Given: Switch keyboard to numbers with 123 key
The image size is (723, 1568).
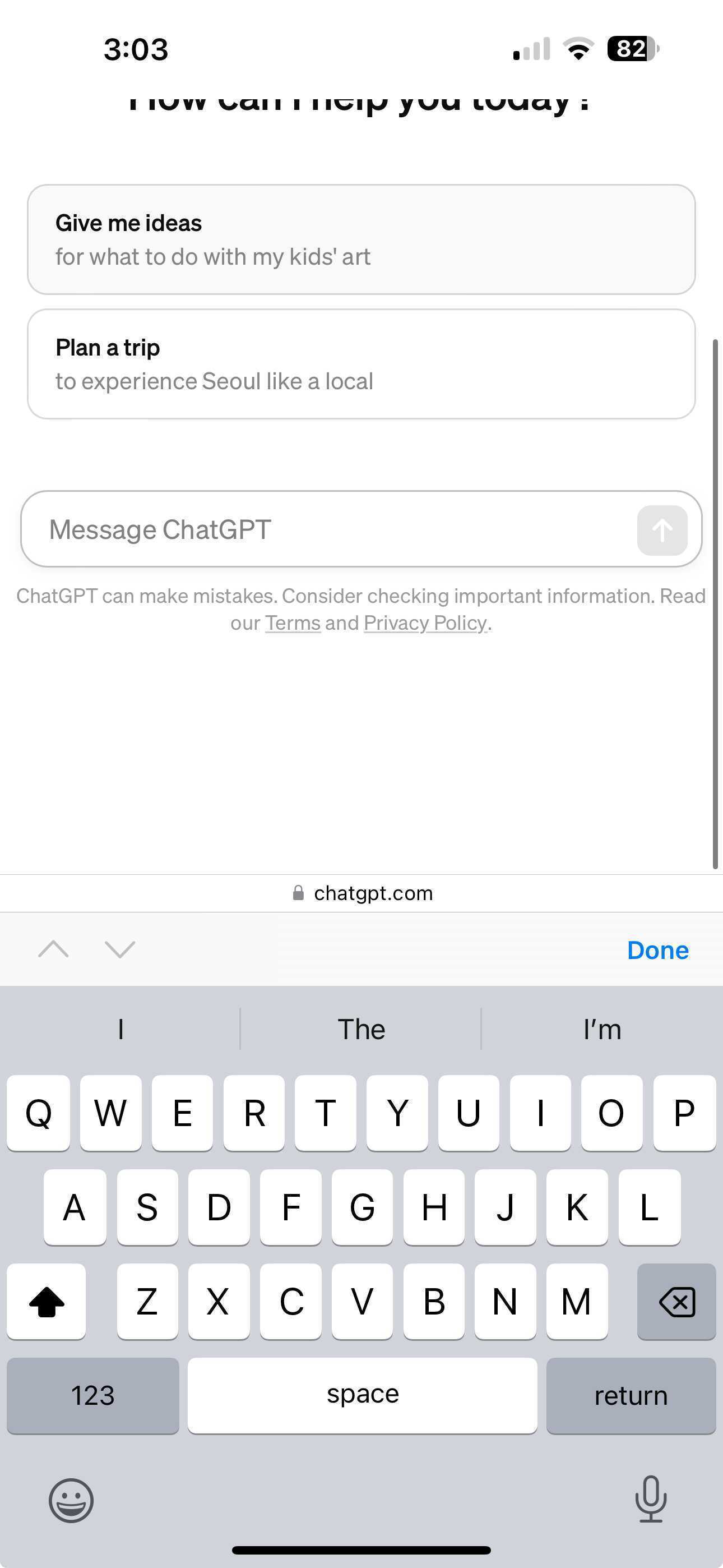Looking at the screenshot, I should point(92,1395).
